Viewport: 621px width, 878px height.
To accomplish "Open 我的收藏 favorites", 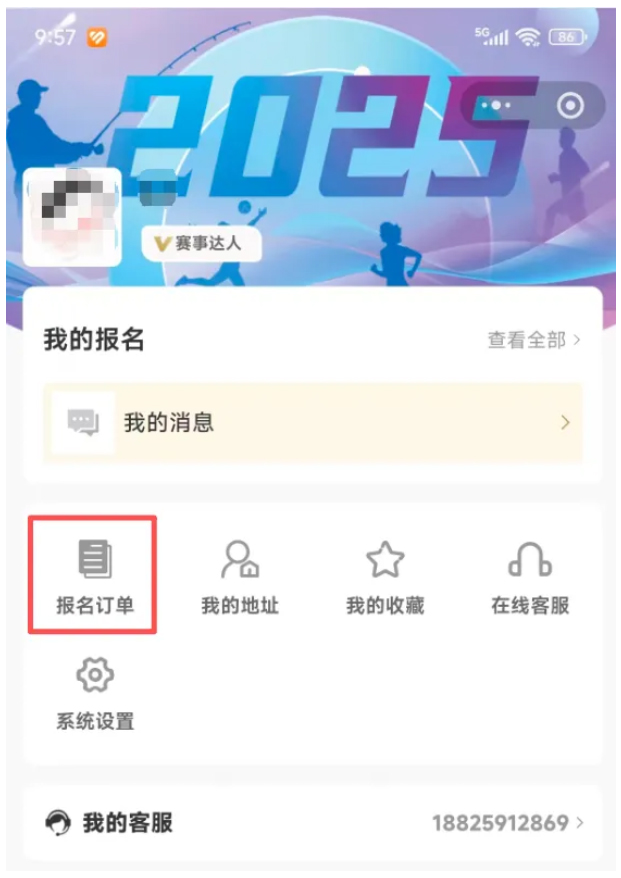I will pyautogui.click(x=385, y=574).
